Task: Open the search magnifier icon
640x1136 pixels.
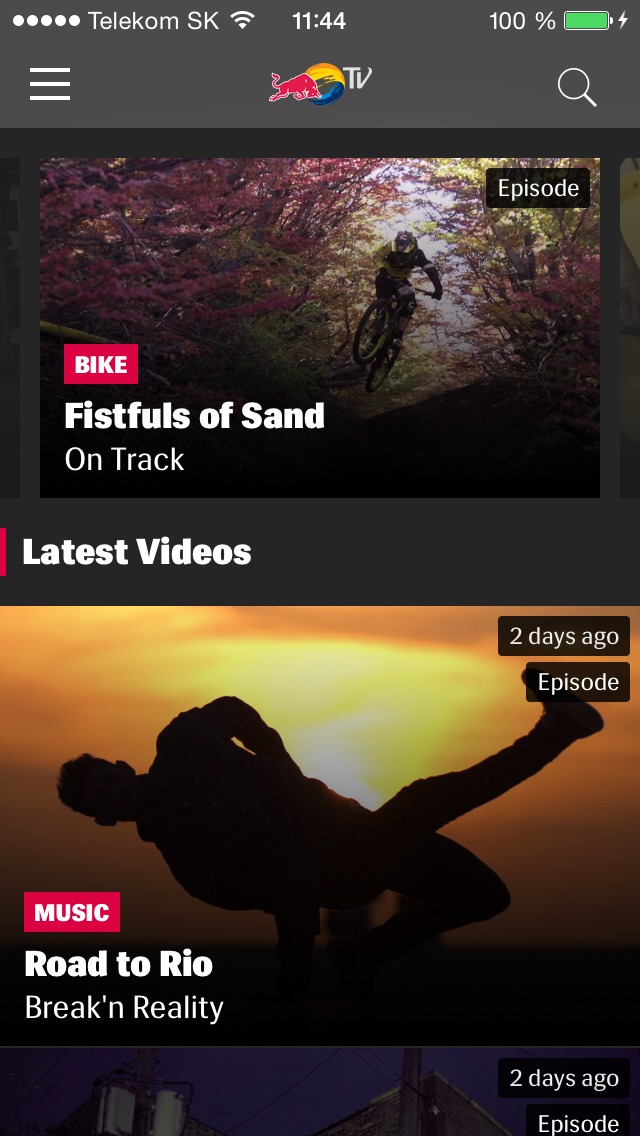Action: click(x=577, y=88)
